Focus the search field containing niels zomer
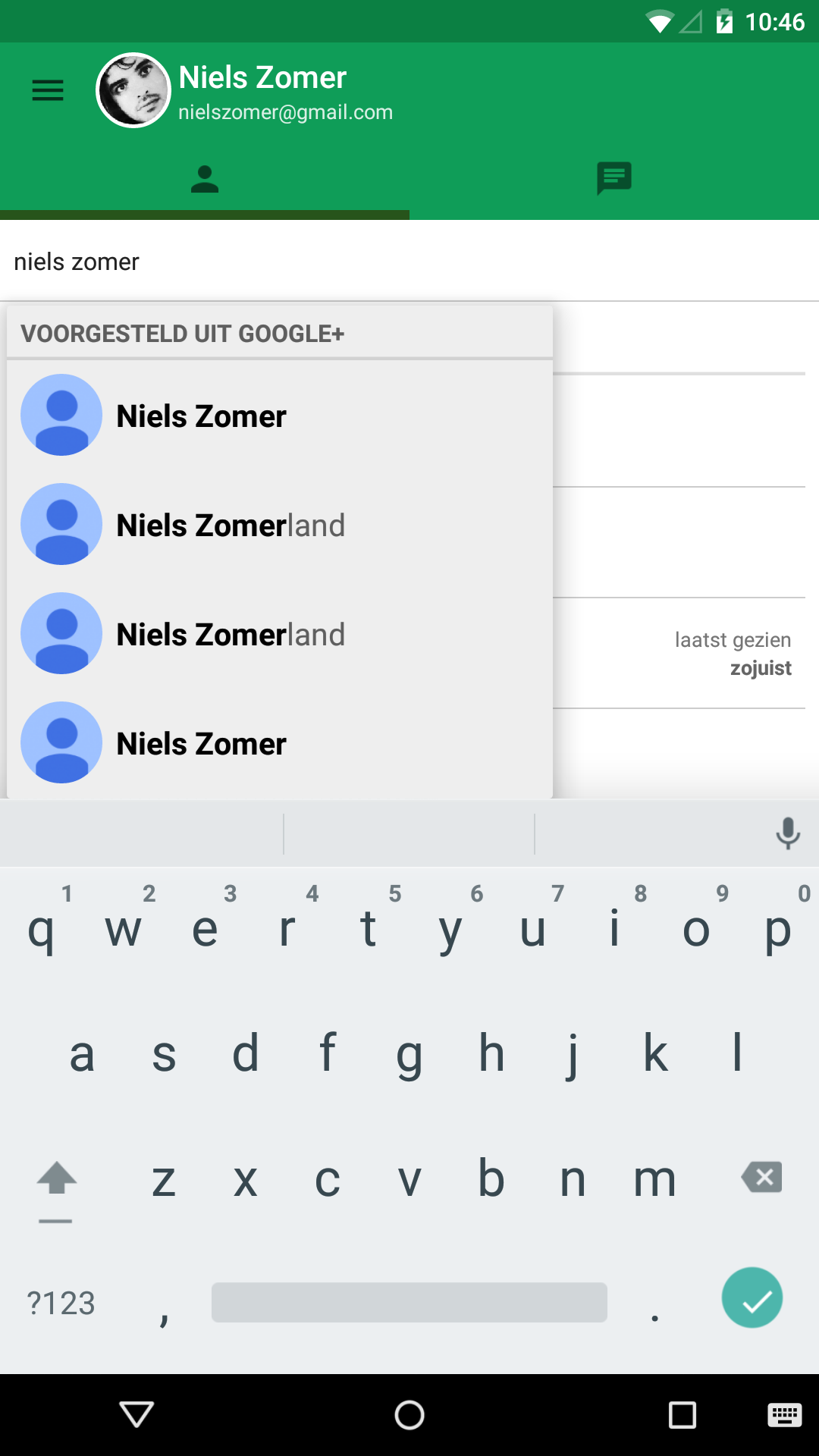The image size is (819, 1456). [x=409, y=262]
